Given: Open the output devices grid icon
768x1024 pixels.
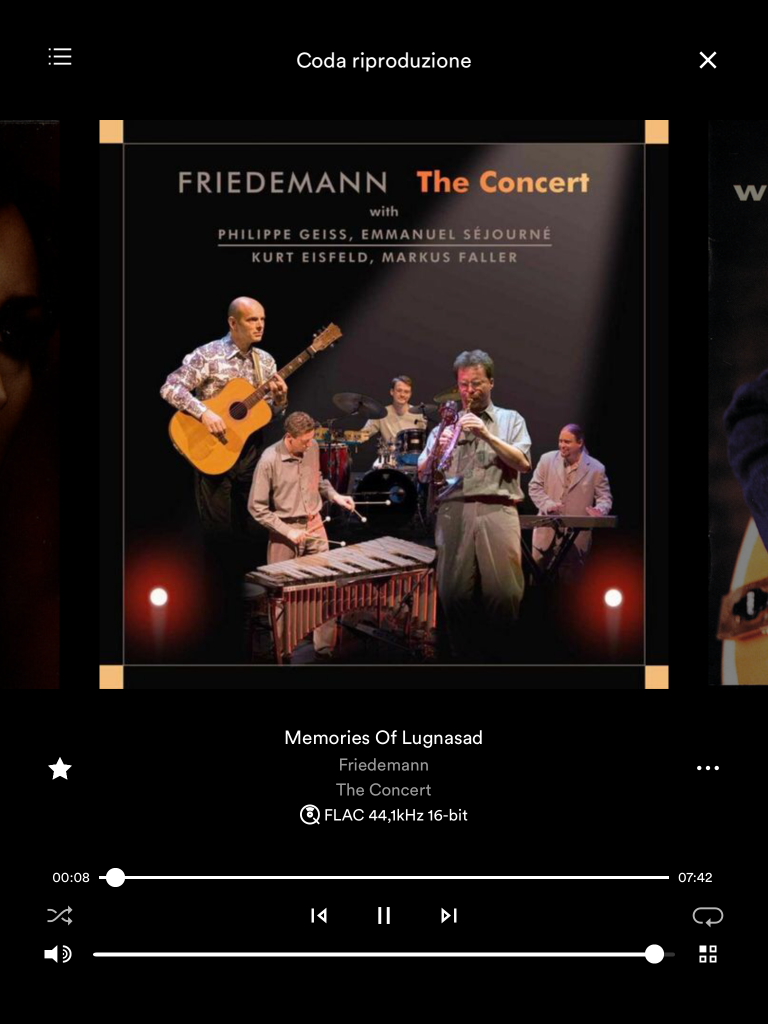Looking at the screenshot, I should 708,954.
